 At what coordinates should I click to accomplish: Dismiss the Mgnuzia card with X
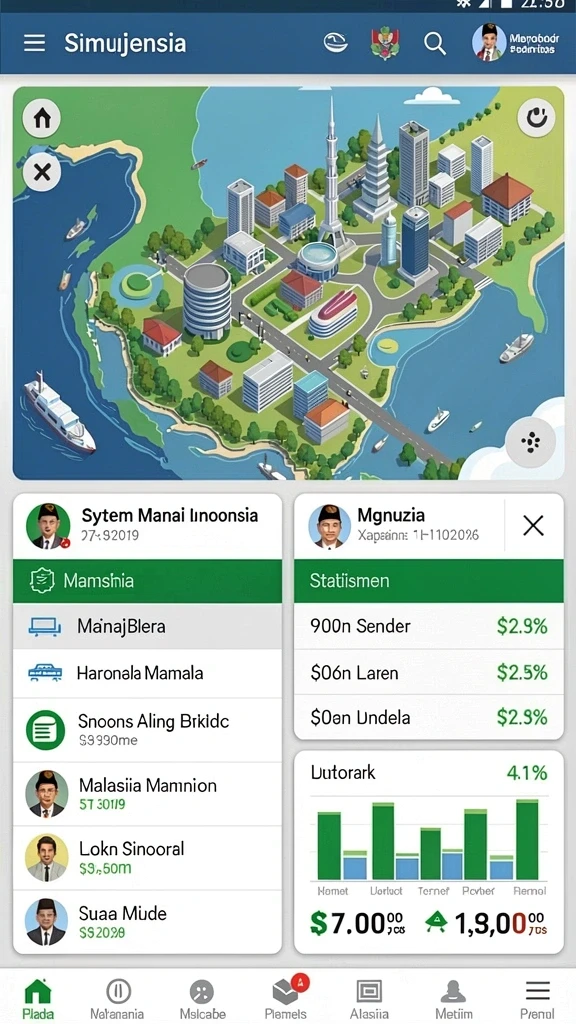[534, 525]
